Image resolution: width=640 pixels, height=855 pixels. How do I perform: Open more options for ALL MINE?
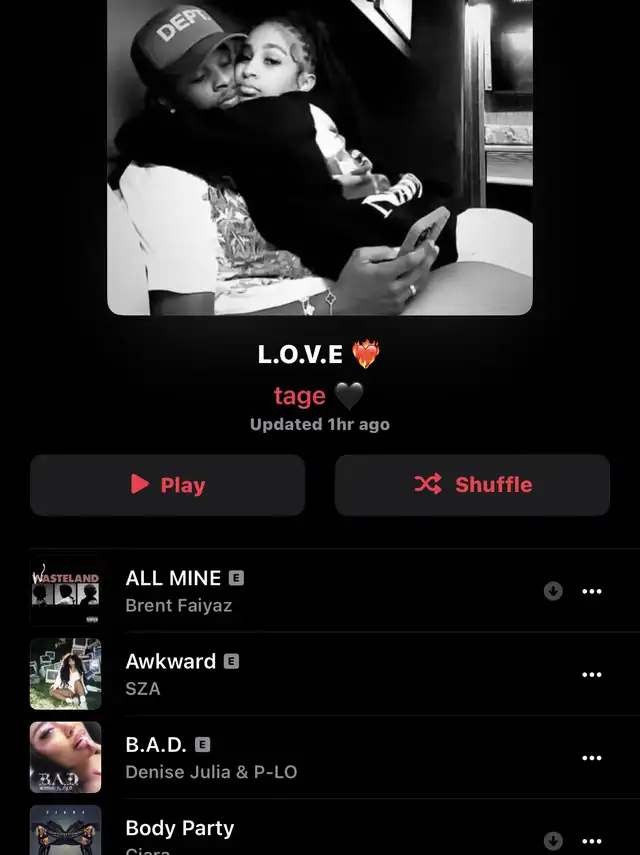592,591
